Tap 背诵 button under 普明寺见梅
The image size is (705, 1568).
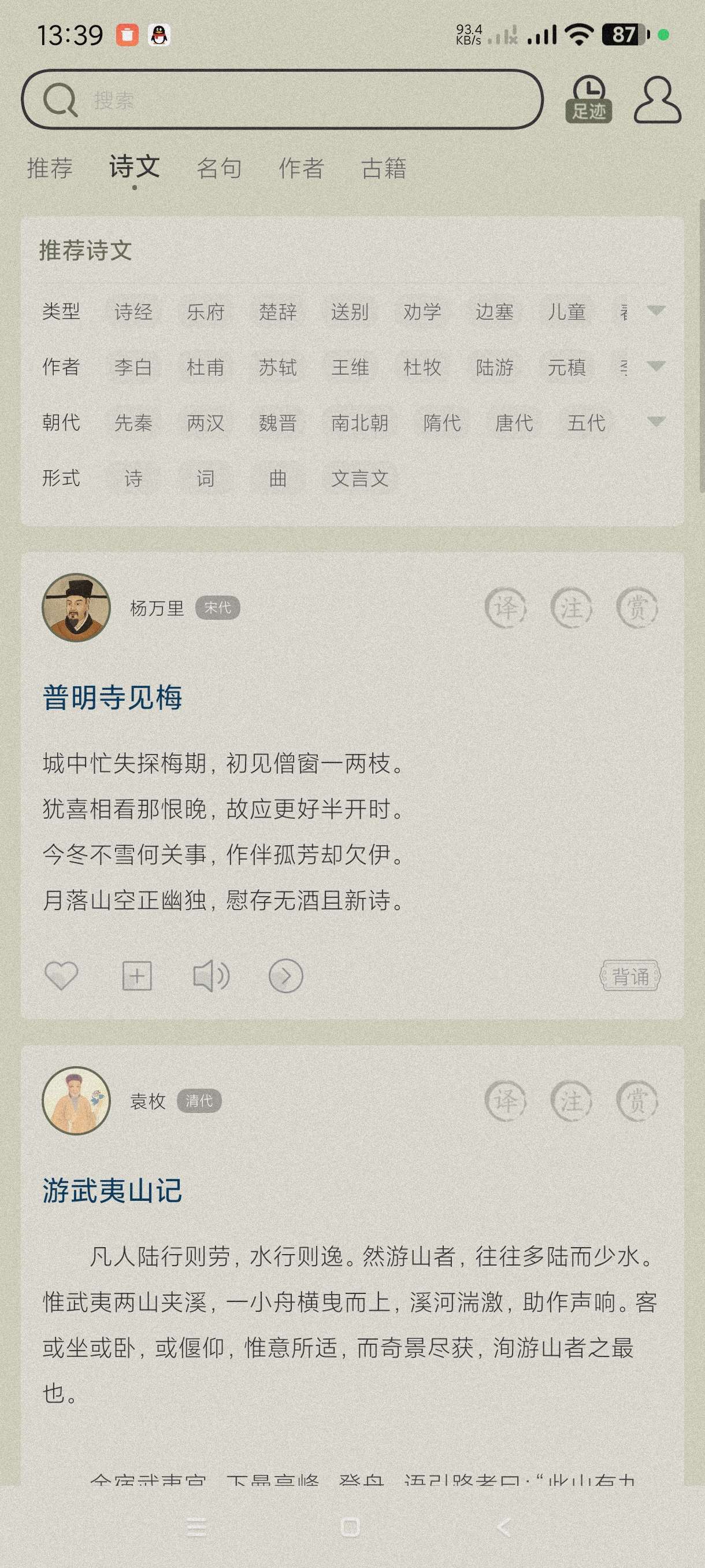(630, 977)
